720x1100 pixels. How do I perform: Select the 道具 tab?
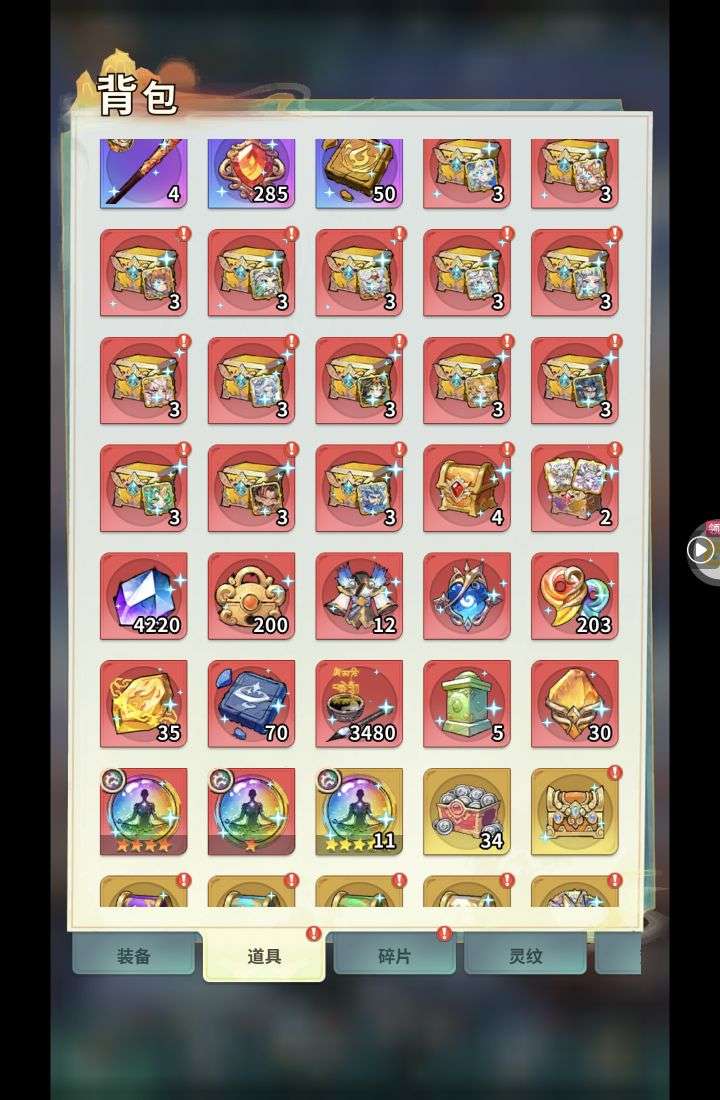click(x=264, y=956)
